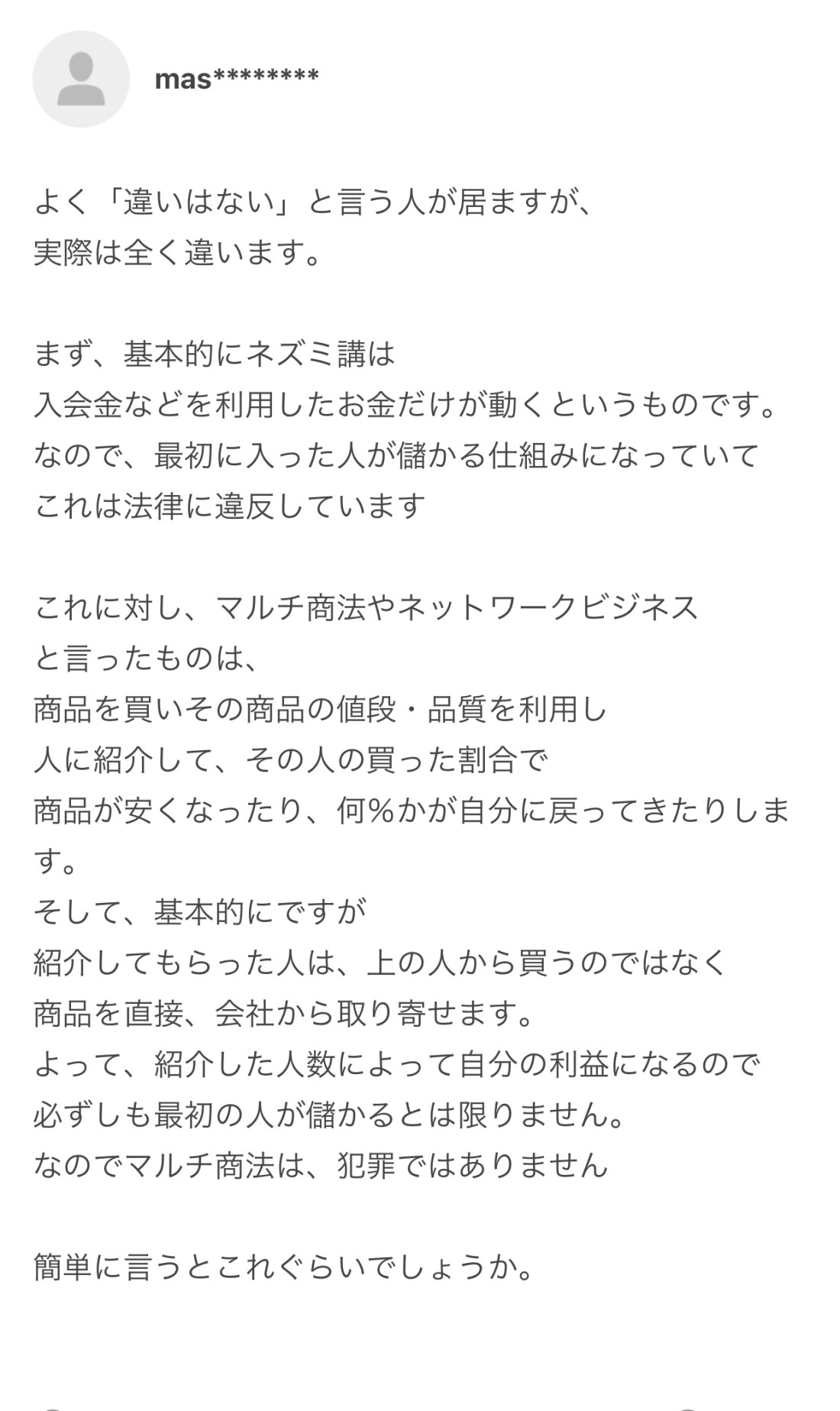Tap the username mas*********

[236, 78]
